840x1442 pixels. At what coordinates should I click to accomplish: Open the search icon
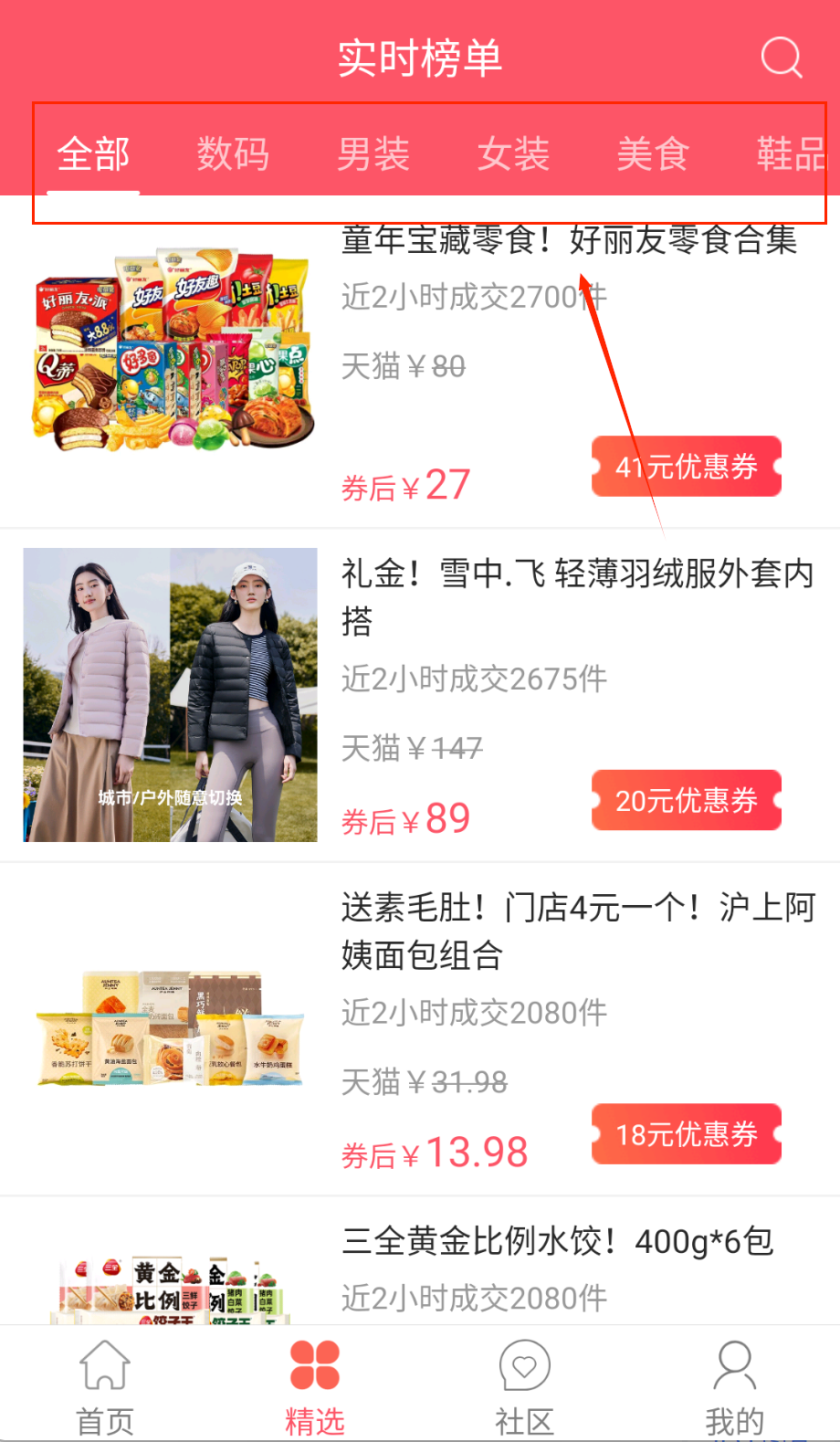click(x=782, y=58)
